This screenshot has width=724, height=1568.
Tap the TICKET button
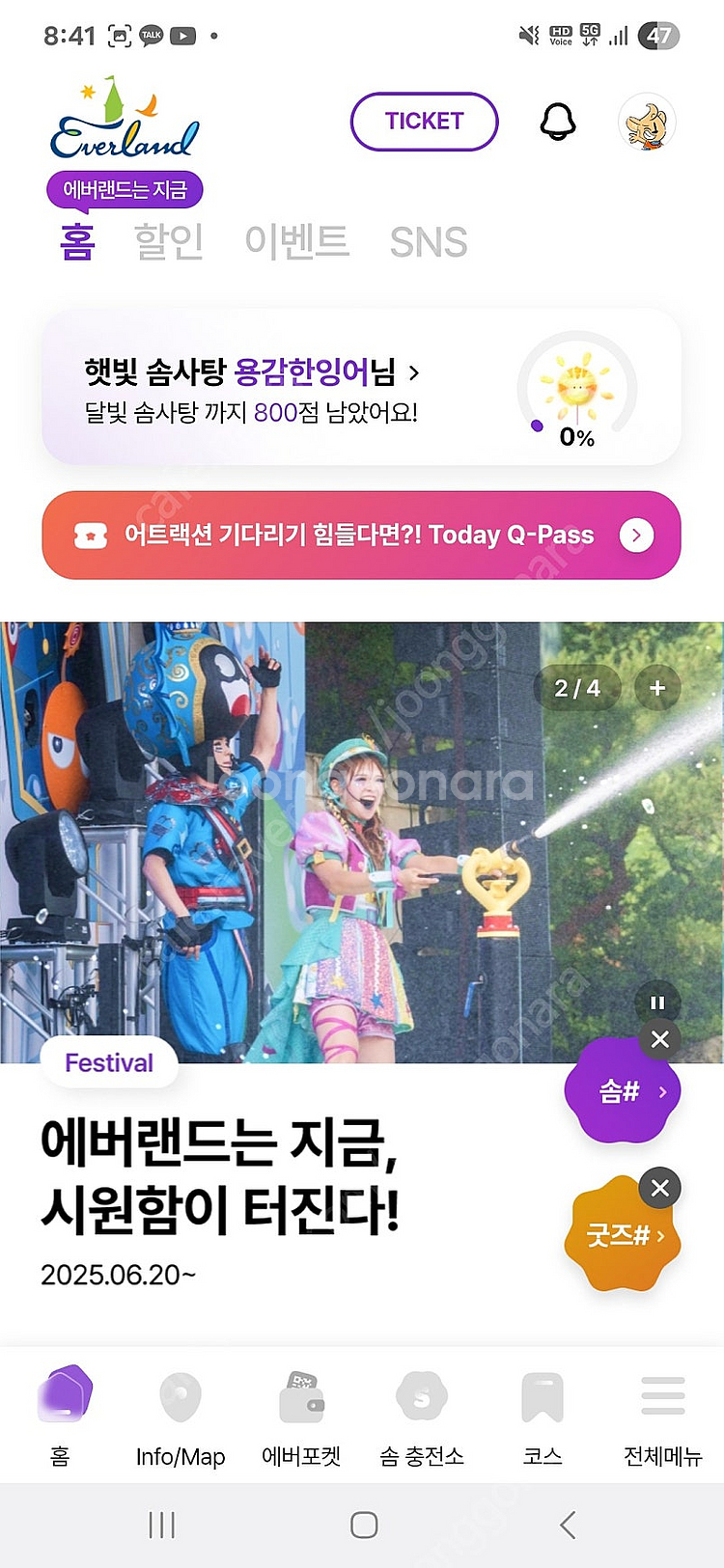(424, 122)
